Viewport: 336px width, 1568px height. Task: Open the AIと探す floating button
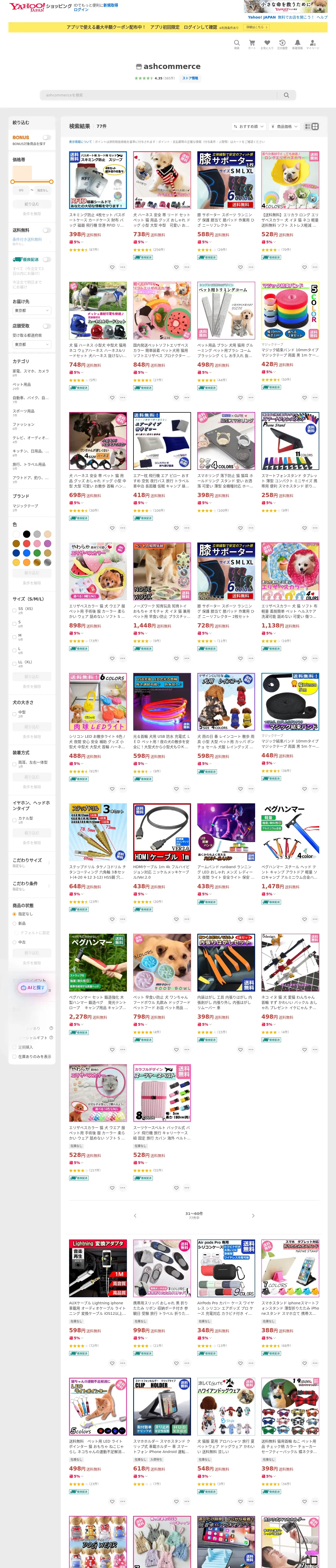[x=32, y=987]
